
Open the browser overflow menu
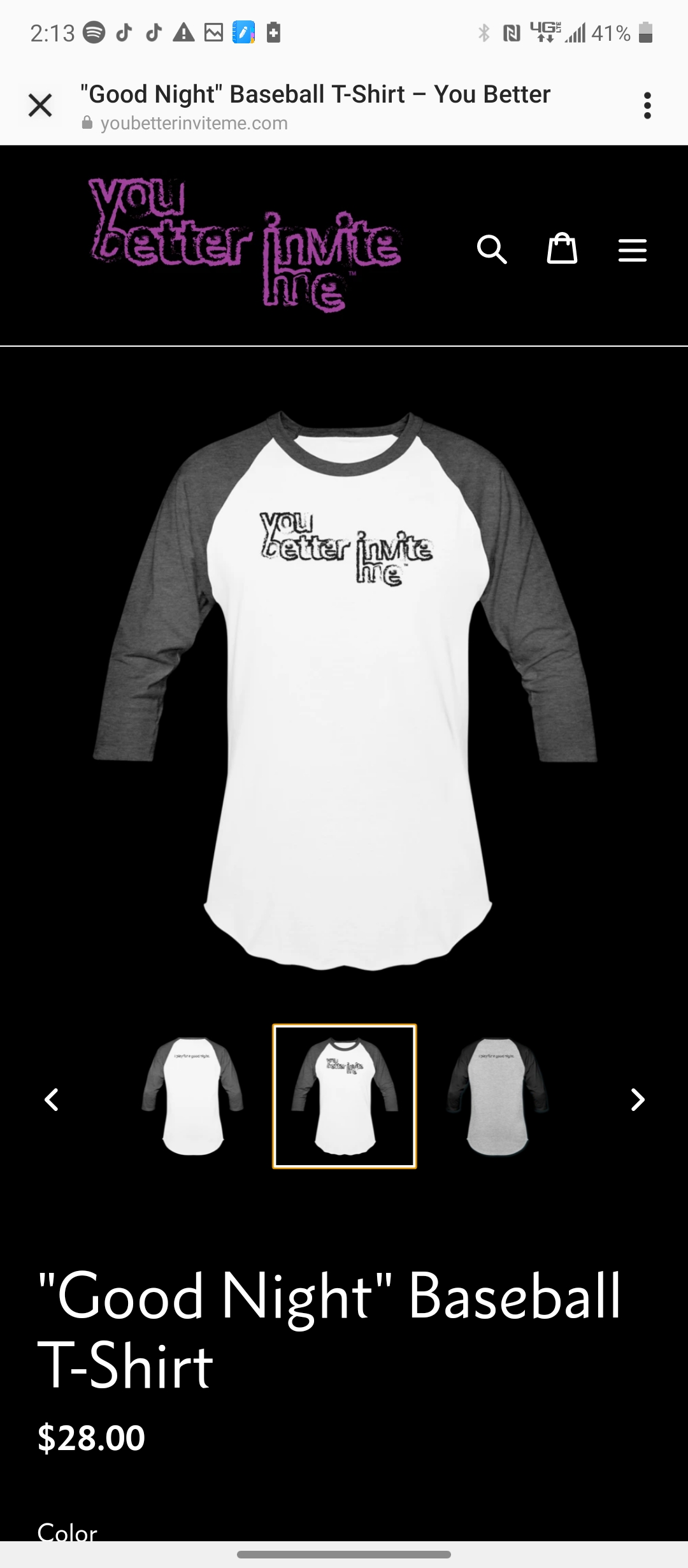[647, 105]
